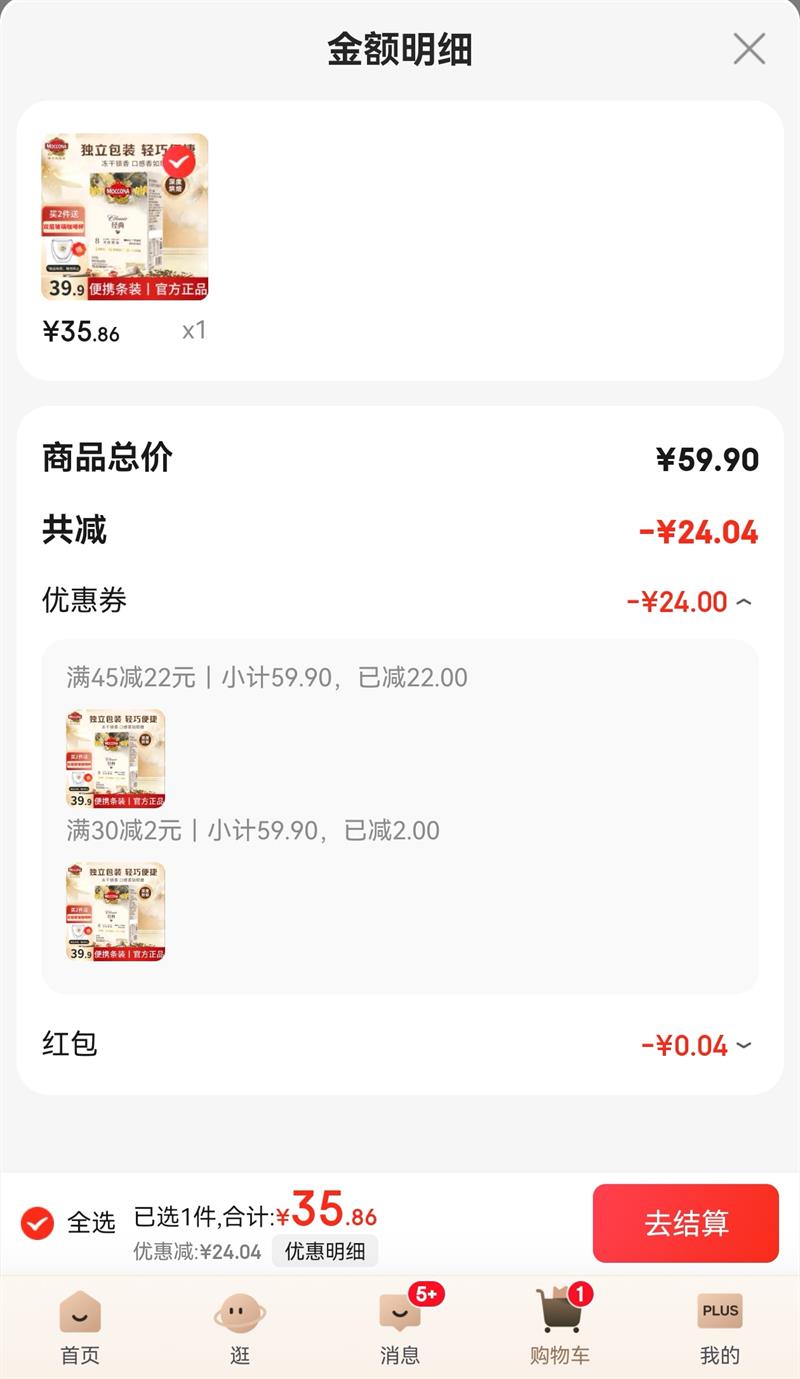800x1379 pixels.
Task: Close the 金额明细 panel
Action: [x=749, y=48]
